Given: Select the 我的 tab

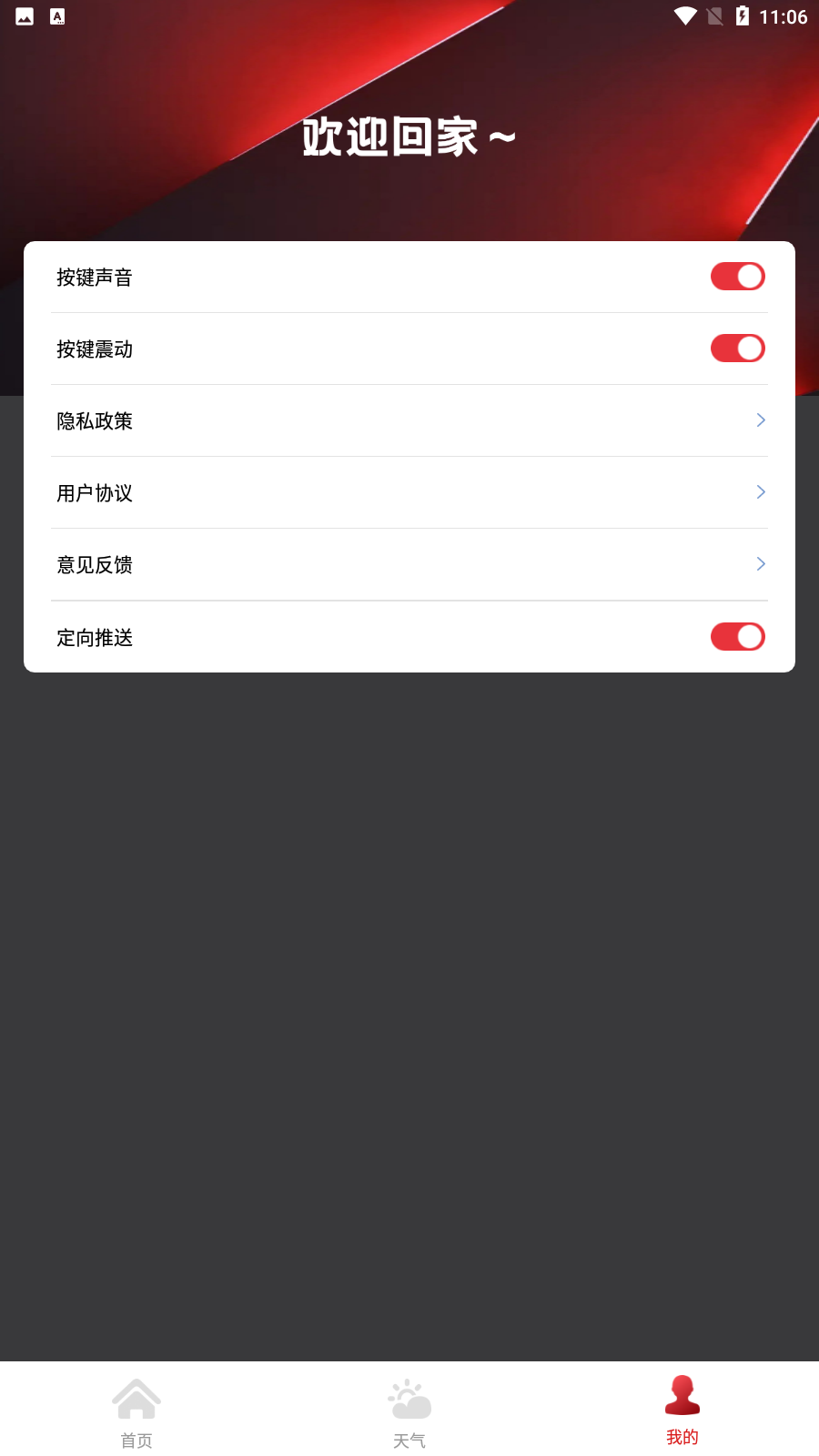Looking at the screenshot, I should (682, 1410).
